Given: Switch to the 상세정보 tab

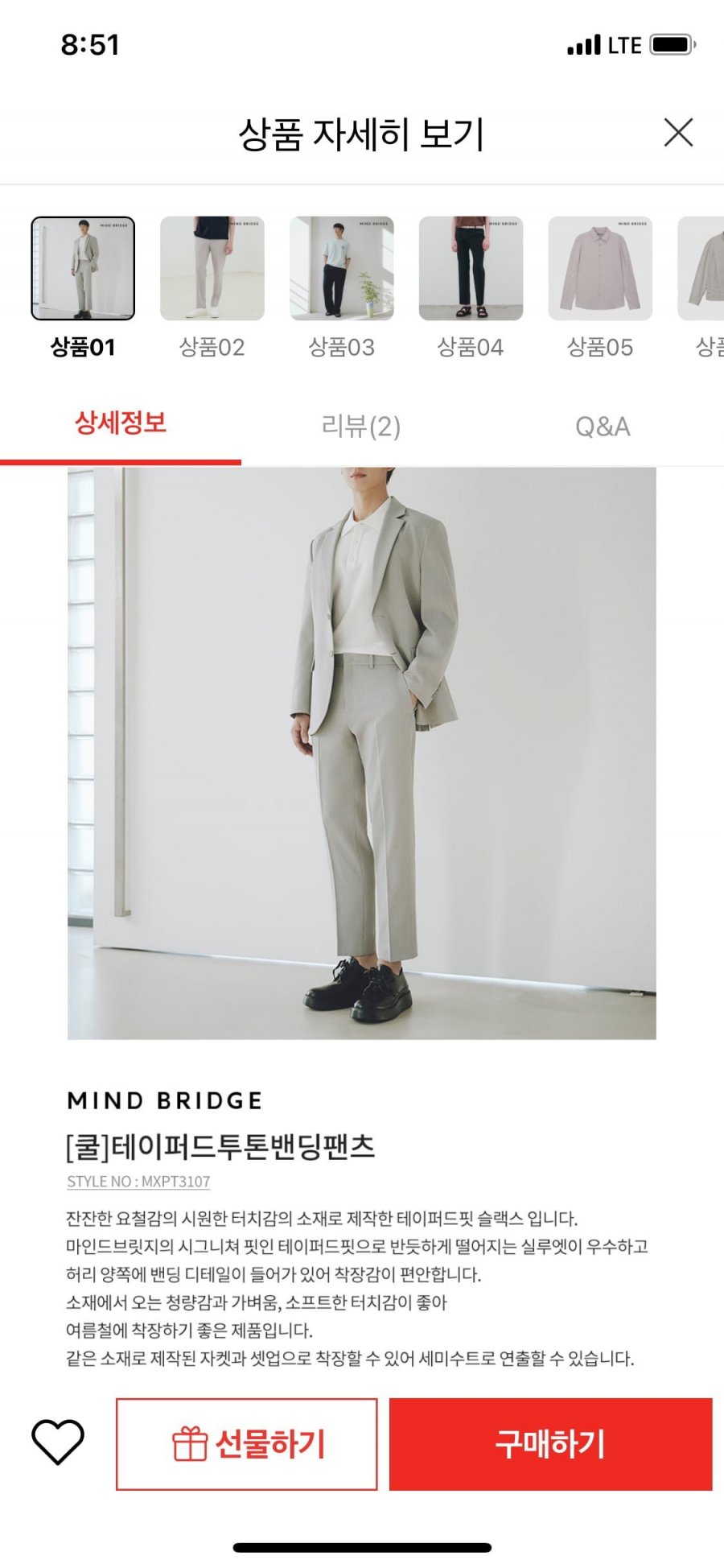Looking at the screenshot, I should [121, 423].
